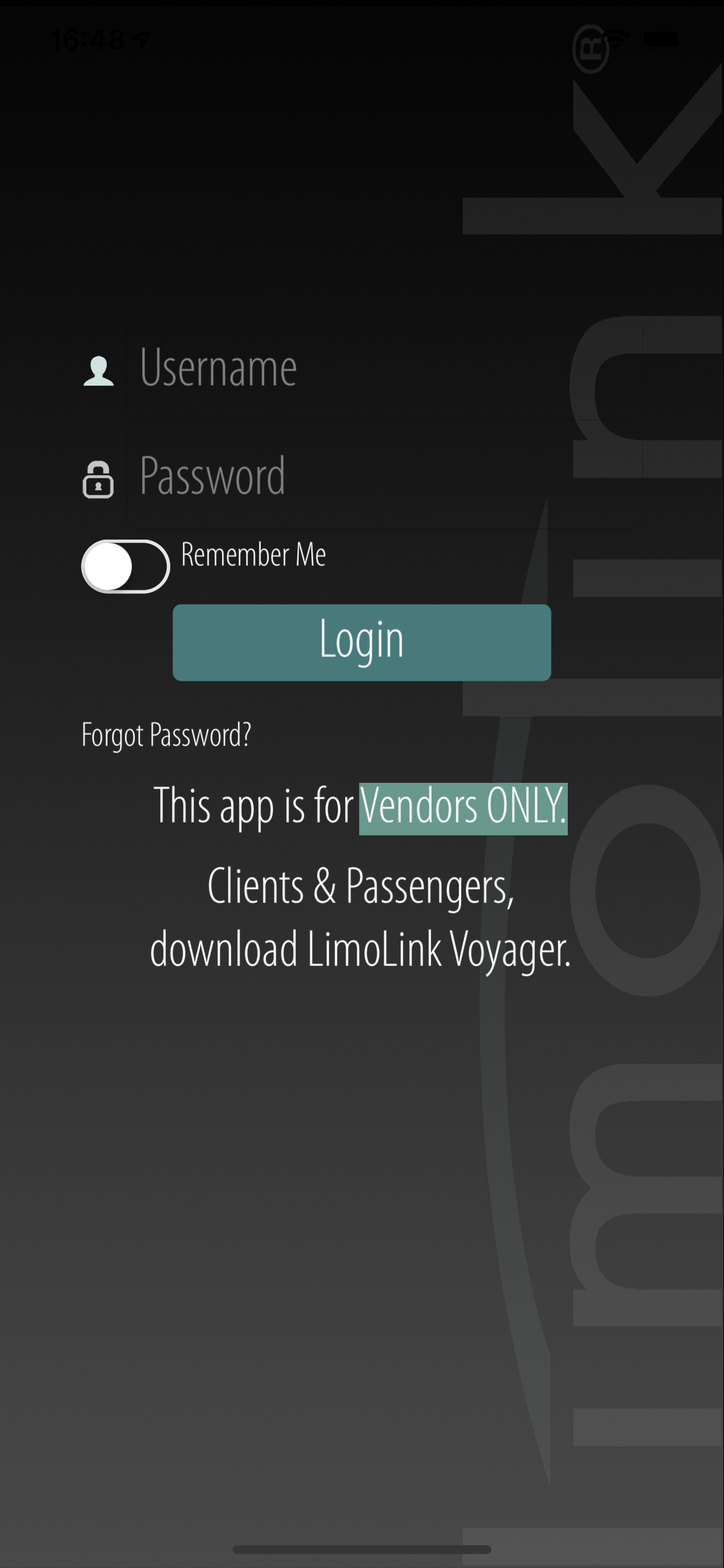724x1568 pixels.
Task: Click the password padlock icon
Action: [x=99, y=481]
